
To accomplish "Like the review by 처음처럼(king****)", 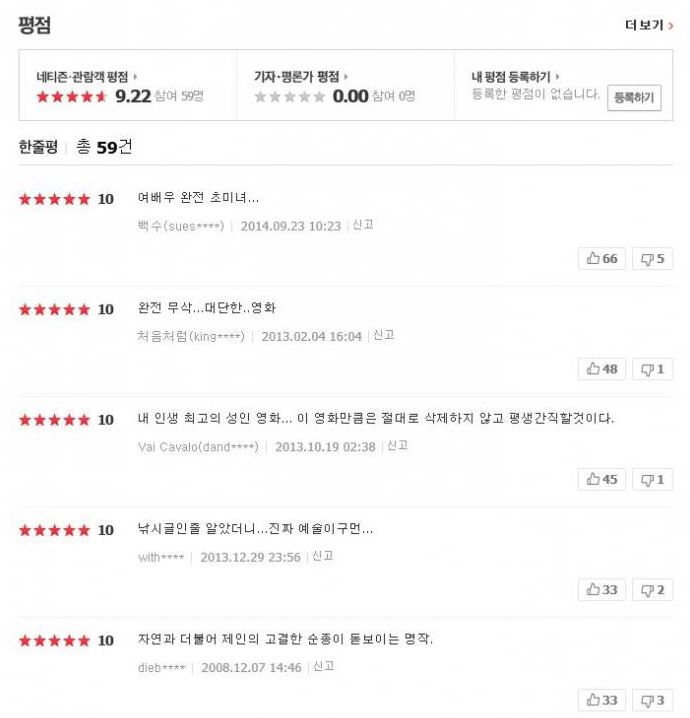I will click(x=602, y=369).
